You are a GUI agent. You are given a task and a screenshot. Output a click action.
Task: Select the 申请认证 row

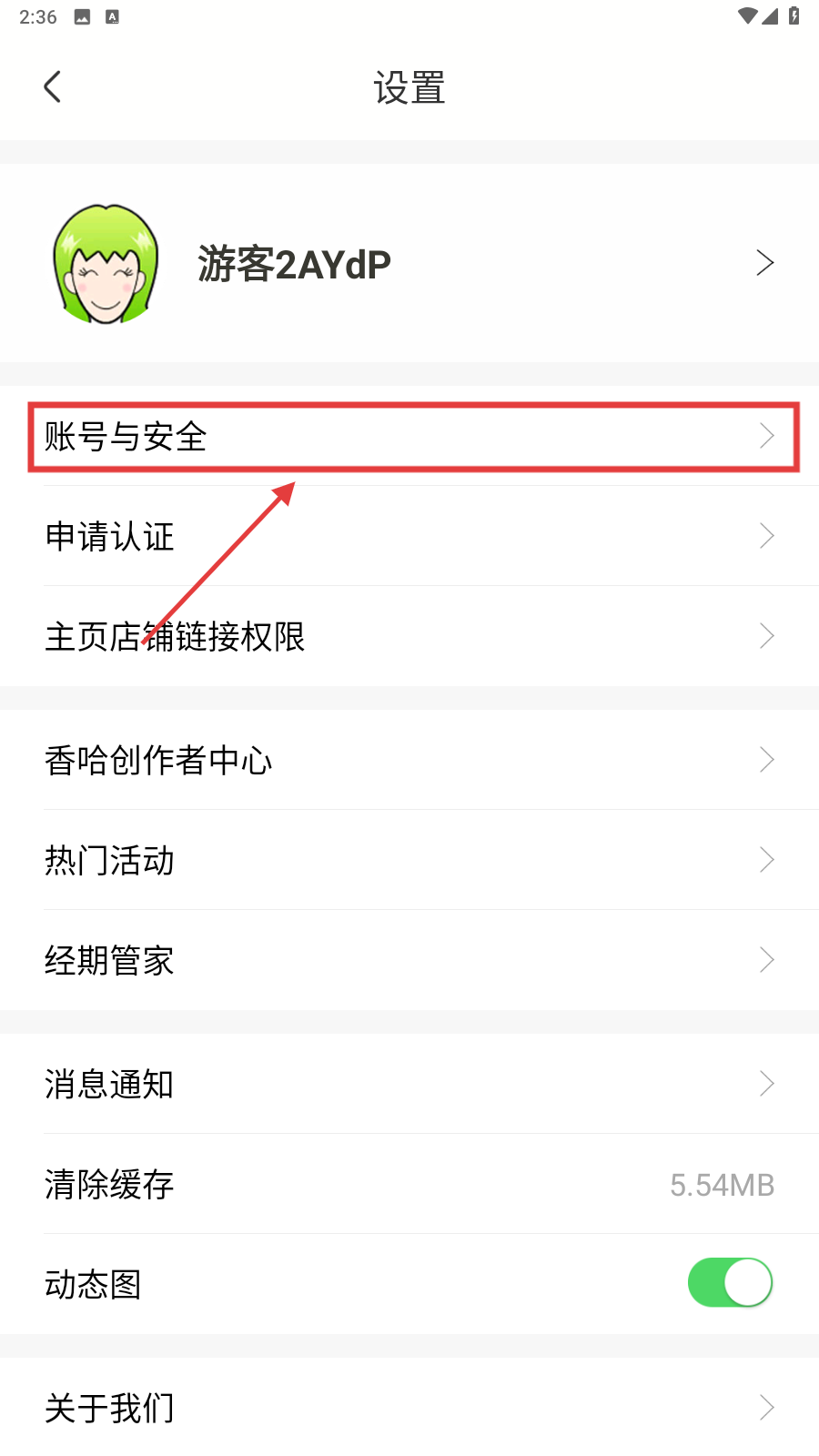(409, 536)
